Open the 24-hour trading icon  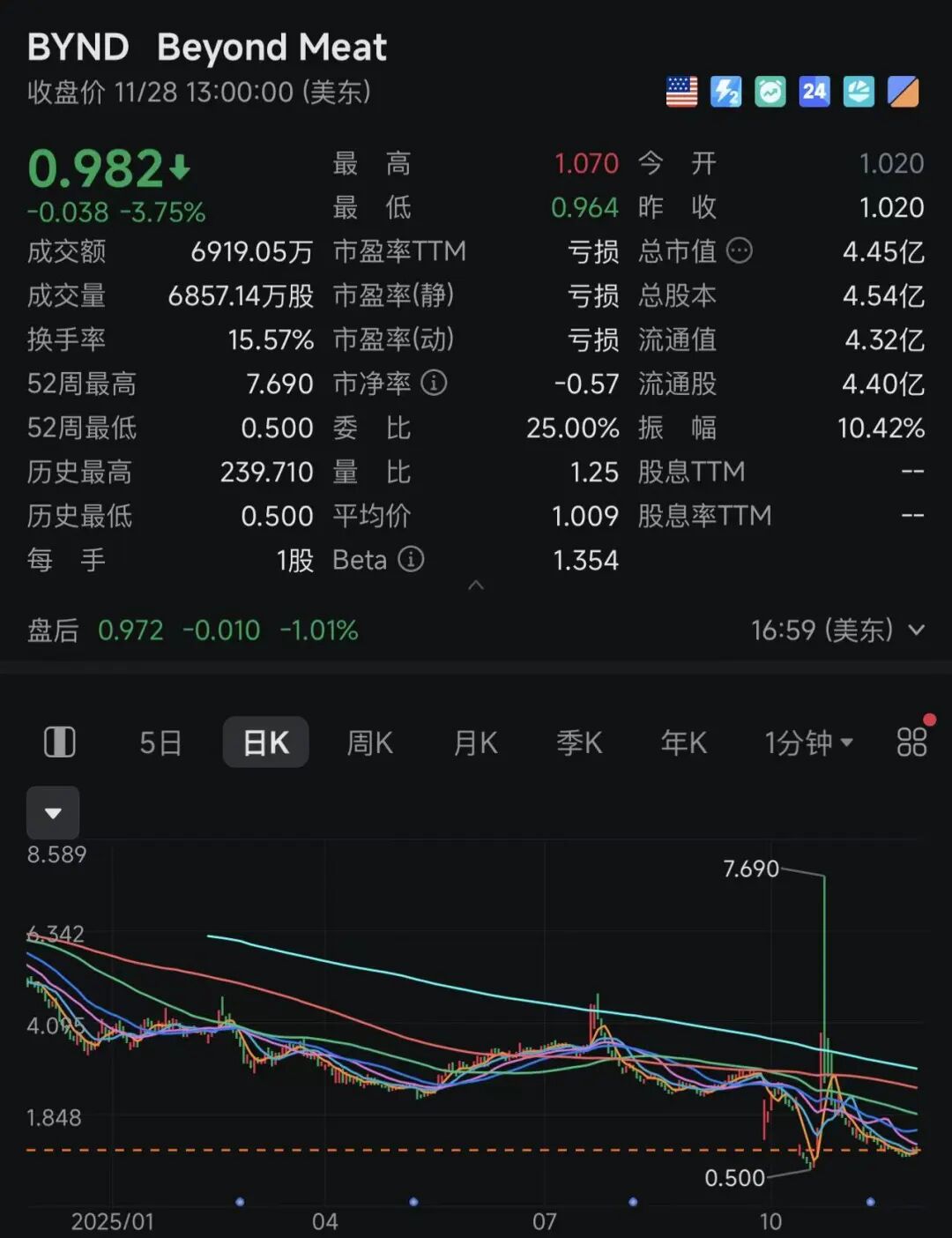click(x=814, y=92)
